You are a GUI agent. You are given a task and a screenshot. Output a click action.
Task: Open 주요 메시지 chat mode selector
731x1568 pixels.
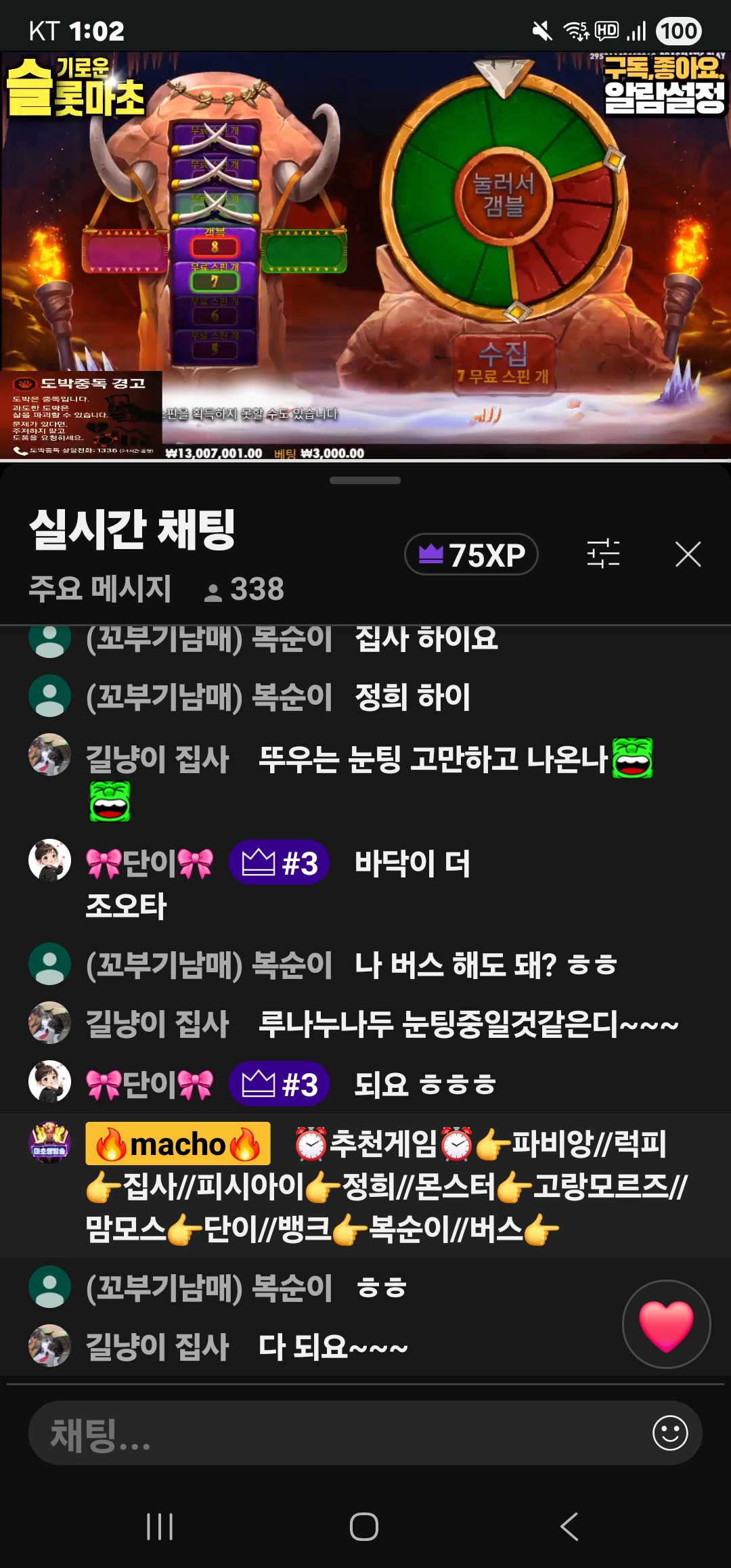(100, 588)
